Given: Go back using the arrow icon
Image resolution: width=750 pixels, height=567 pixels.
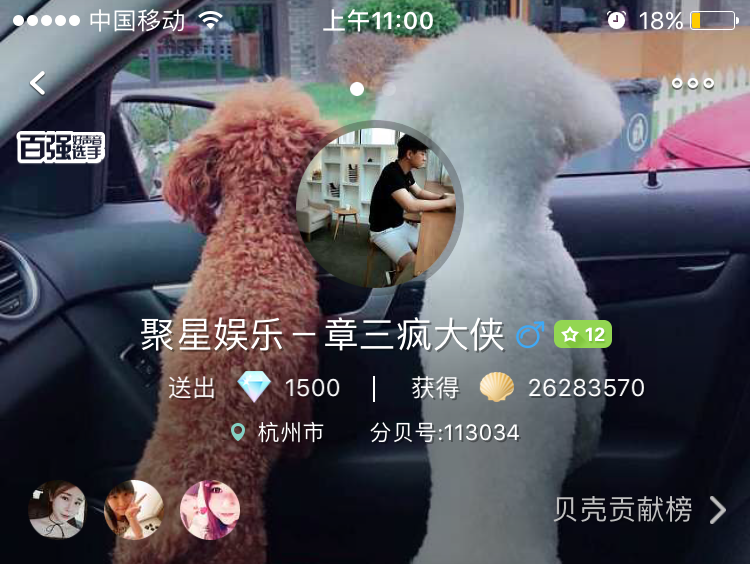Looking at the screenshot, I should pos(38,83).
